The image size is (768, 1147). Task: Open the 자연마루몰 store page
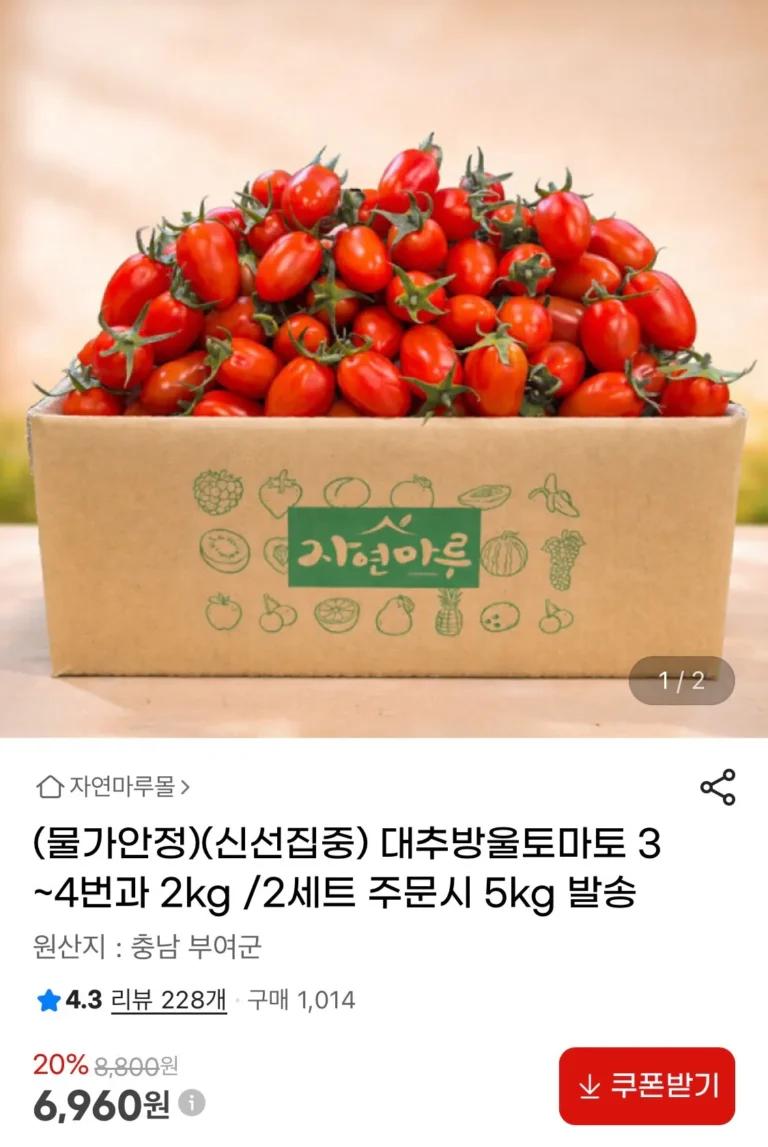(113, 787)
